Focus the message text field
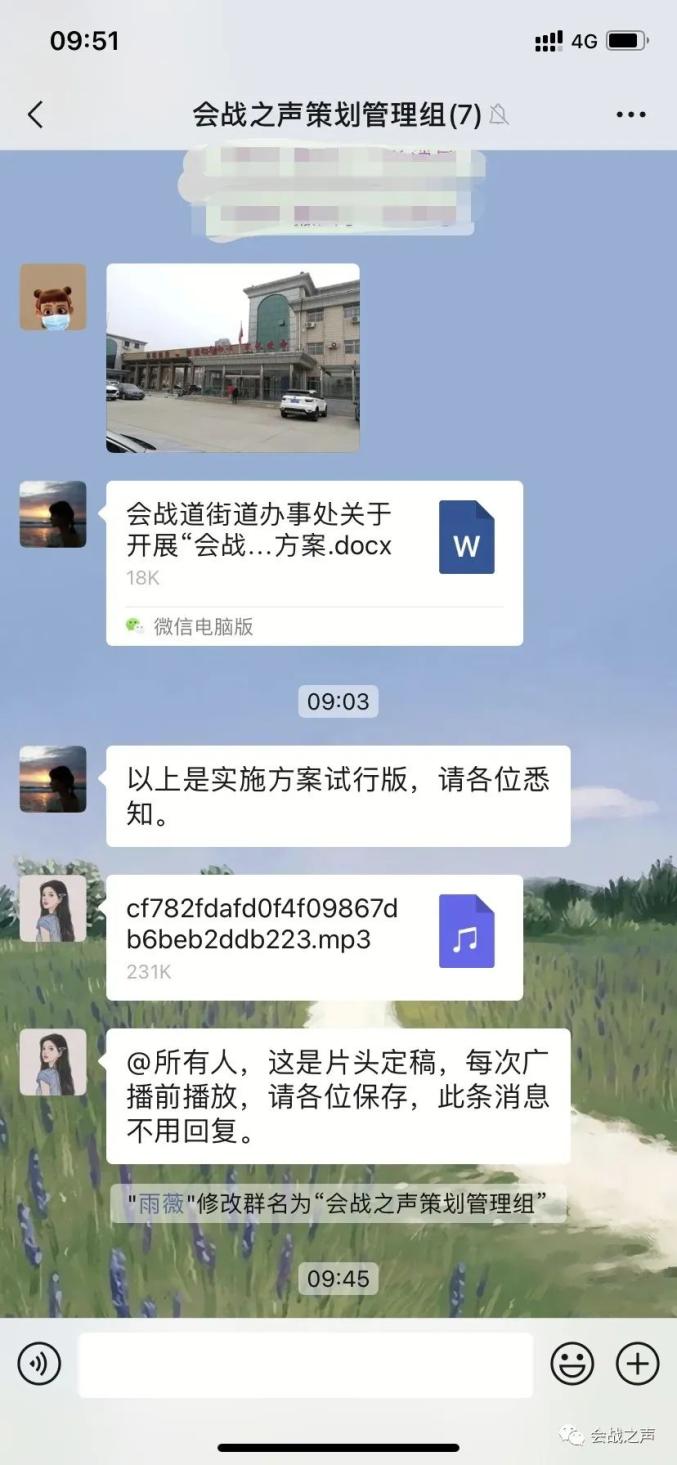The image size is (677, 1465). 305,1364
